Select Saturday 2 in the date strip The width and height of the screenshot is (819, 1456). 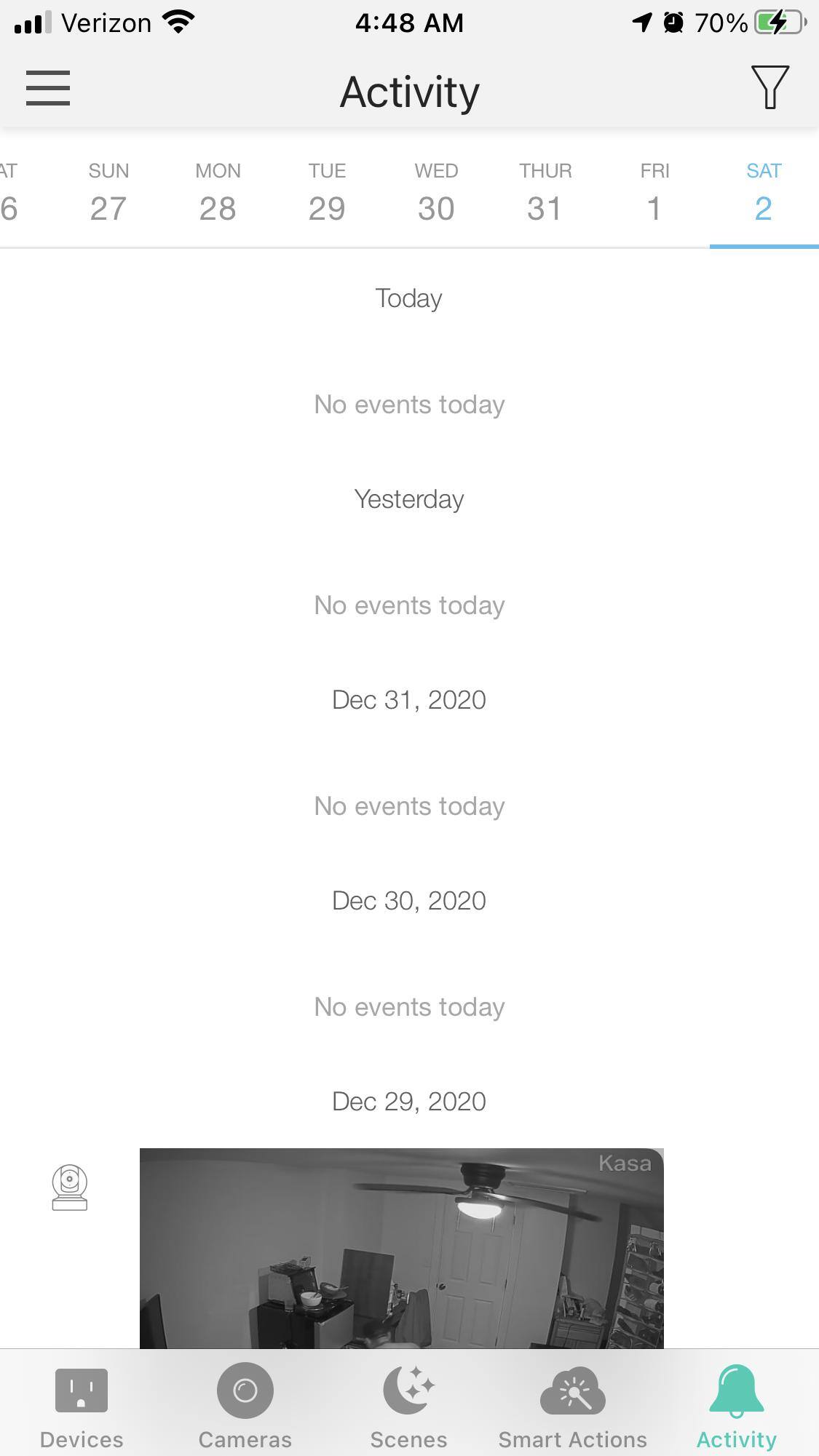(x=763, y=194)
